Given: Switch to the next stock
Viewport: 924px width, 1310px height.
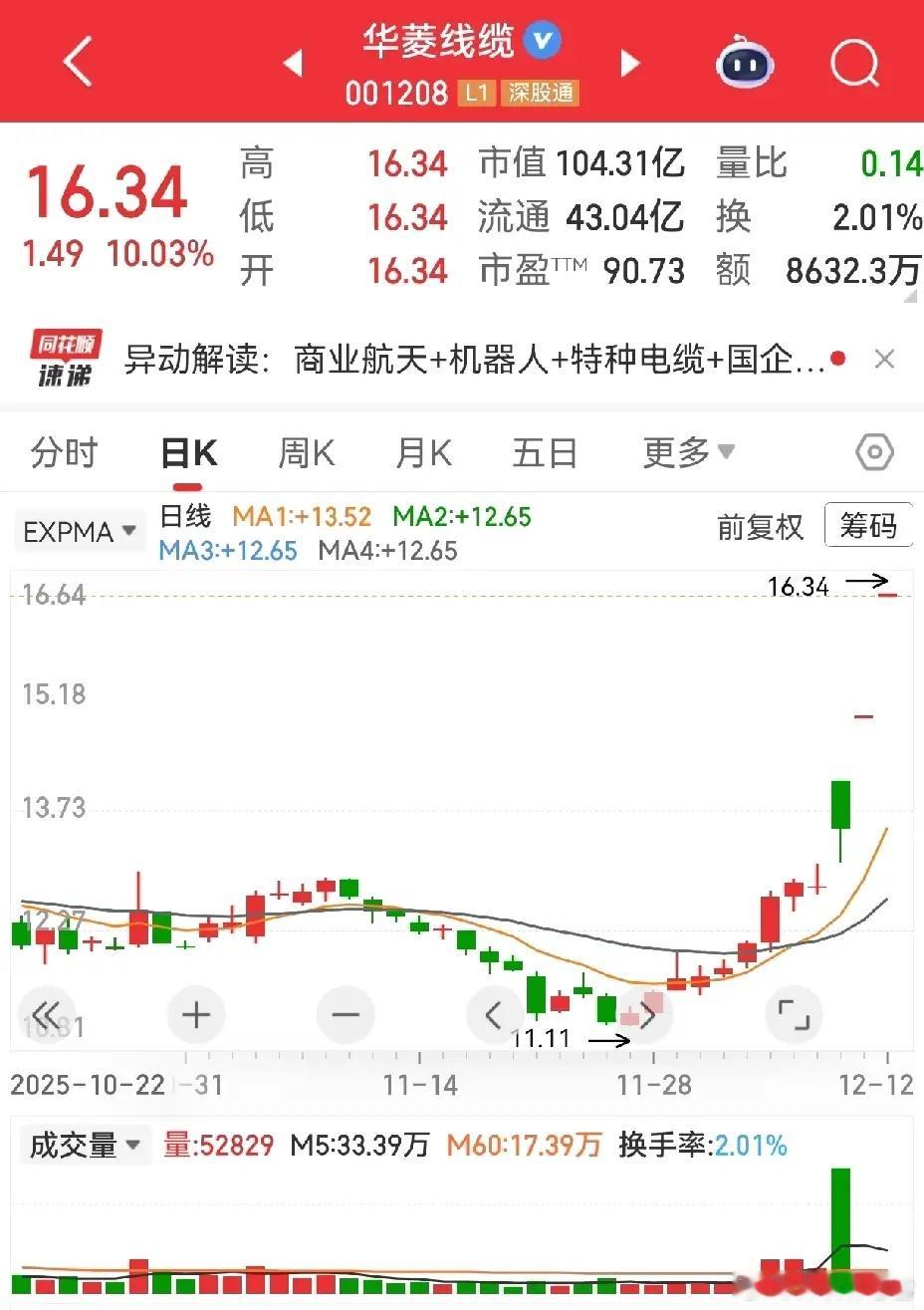Looking at the screenshot, I should click(x=629, y=64).
